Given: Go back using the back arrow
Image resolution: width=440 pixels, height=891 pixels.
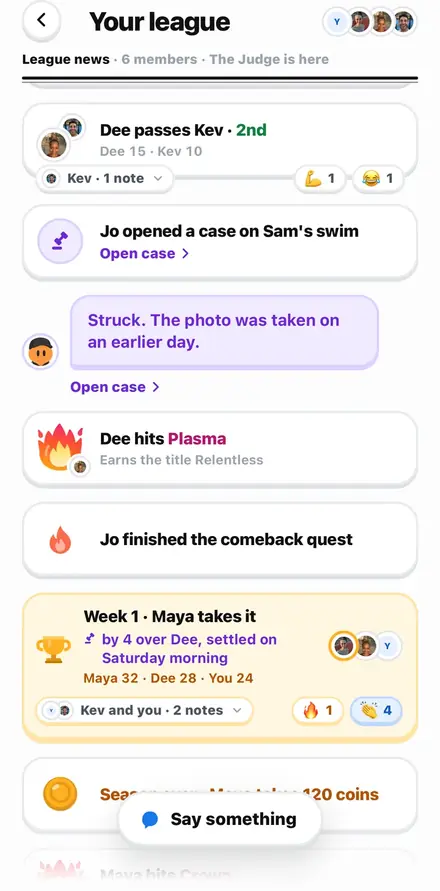Looking at the screenshot, I should [41, 20].
